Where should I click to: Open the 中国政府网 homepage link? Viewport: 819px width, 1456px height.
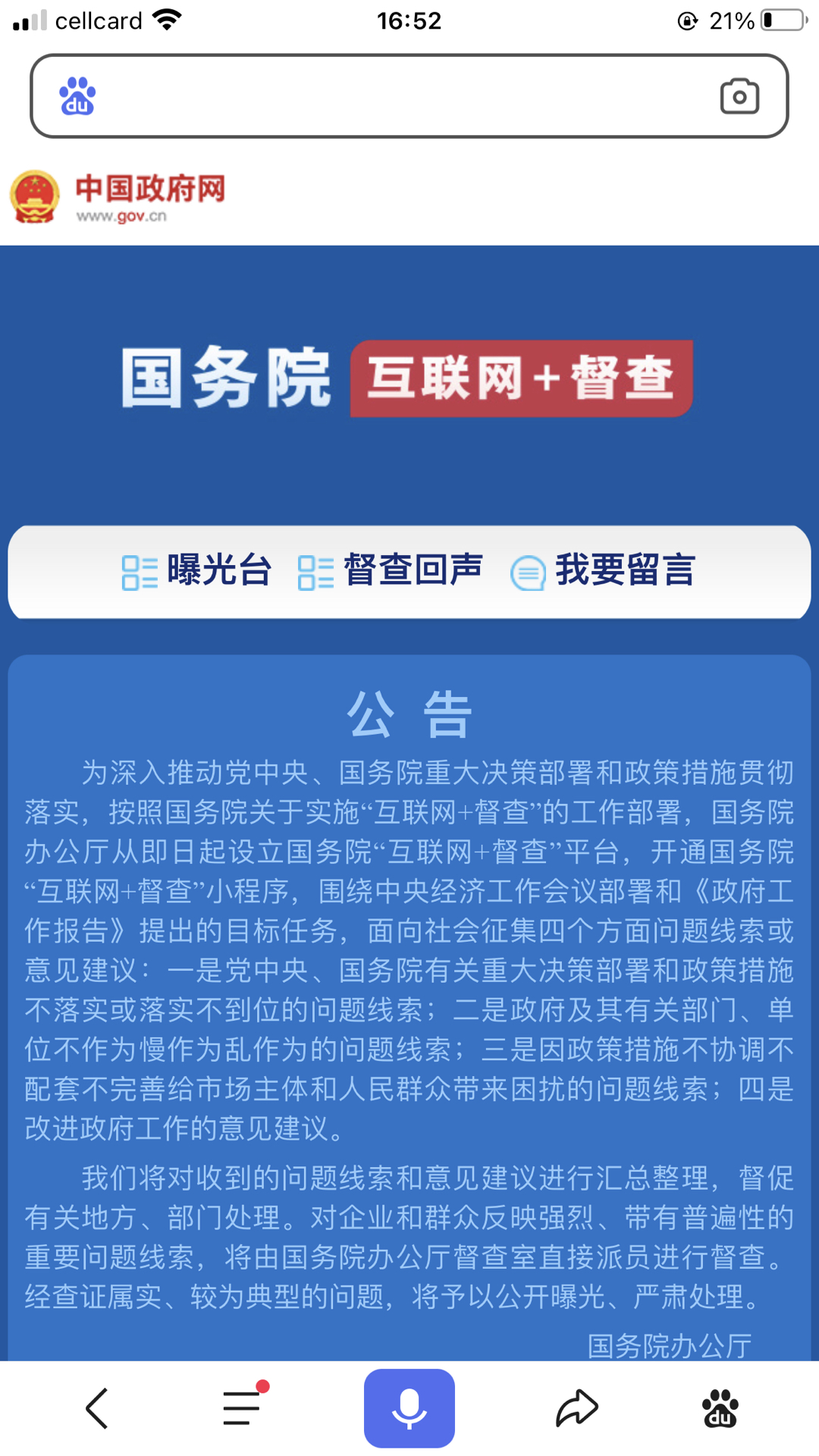pyautogui.click(x=119, y=197)
